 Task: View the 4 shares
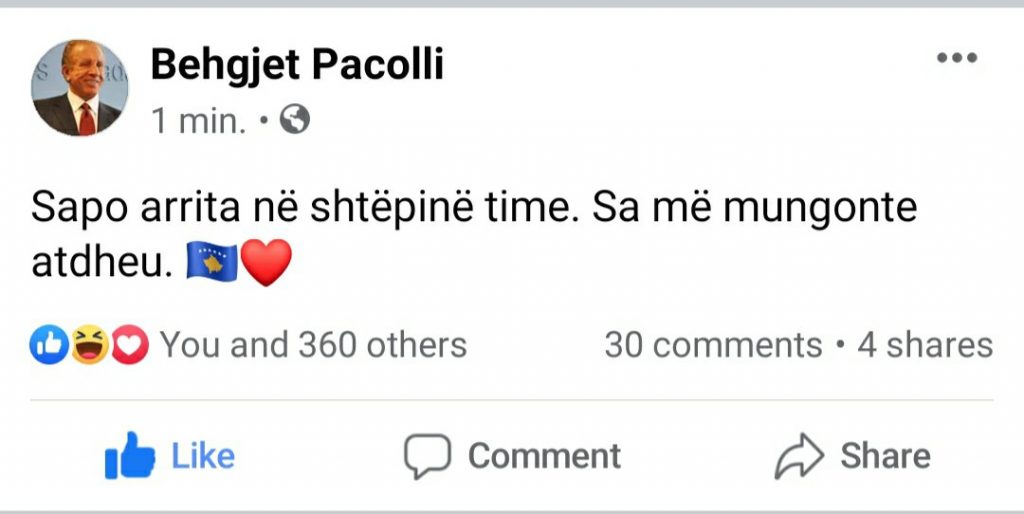(925, 345)
